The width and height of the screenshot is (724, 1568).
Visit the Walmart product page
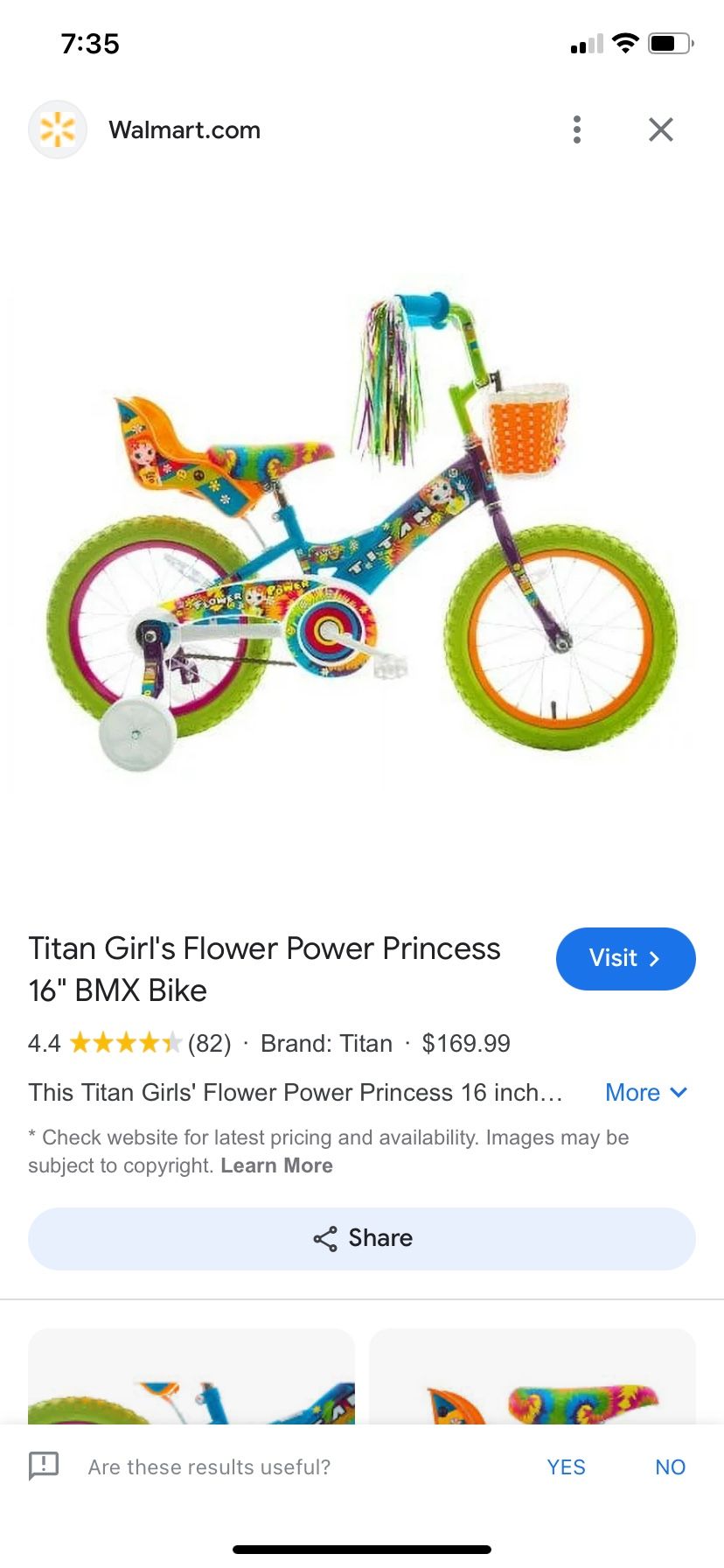(626, 958)
